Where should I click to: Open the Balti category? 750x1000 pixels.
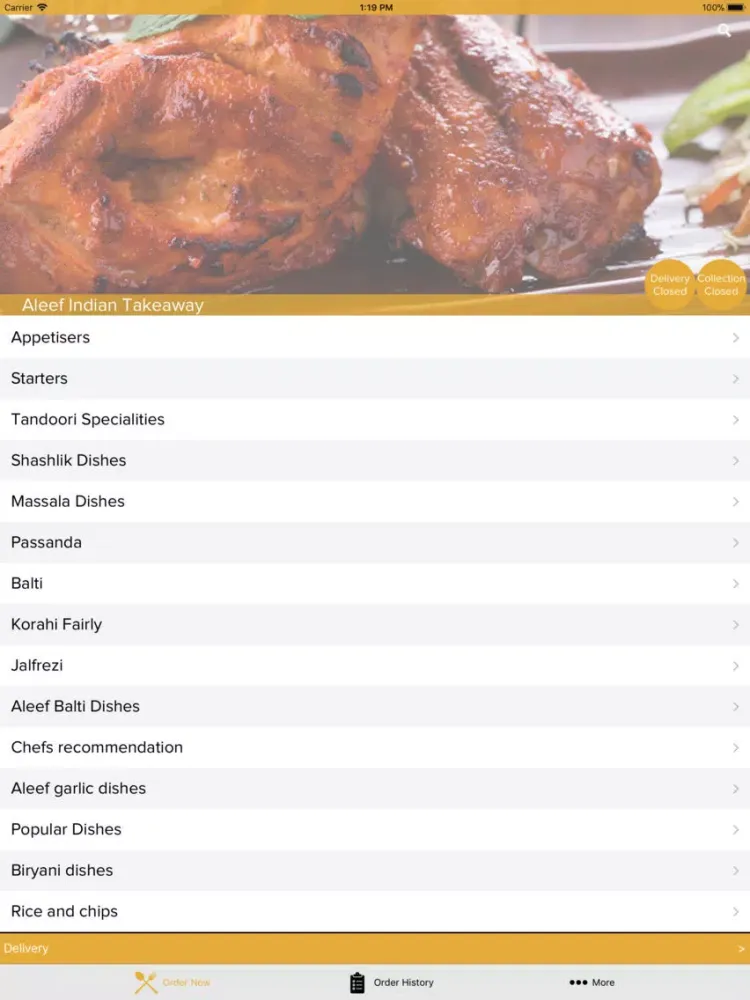tap(375, 583)
